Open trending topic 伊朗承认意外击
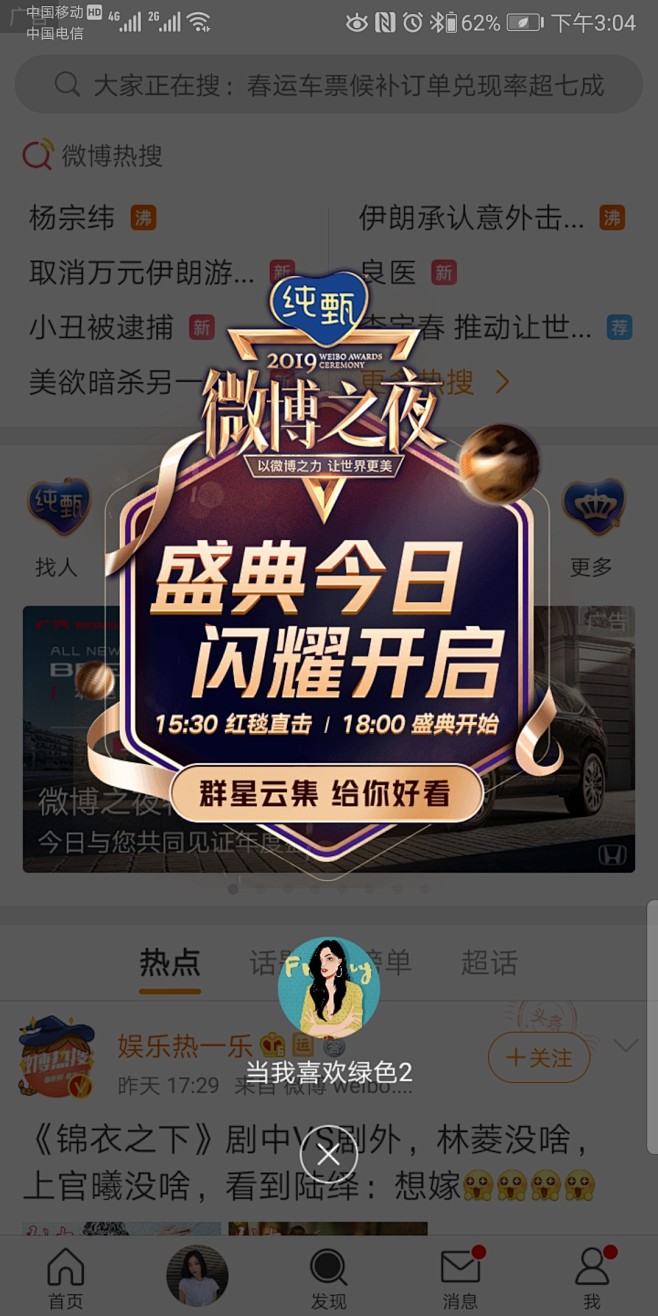The width and height of the screenshot is (658, 1316). (471, 217)
